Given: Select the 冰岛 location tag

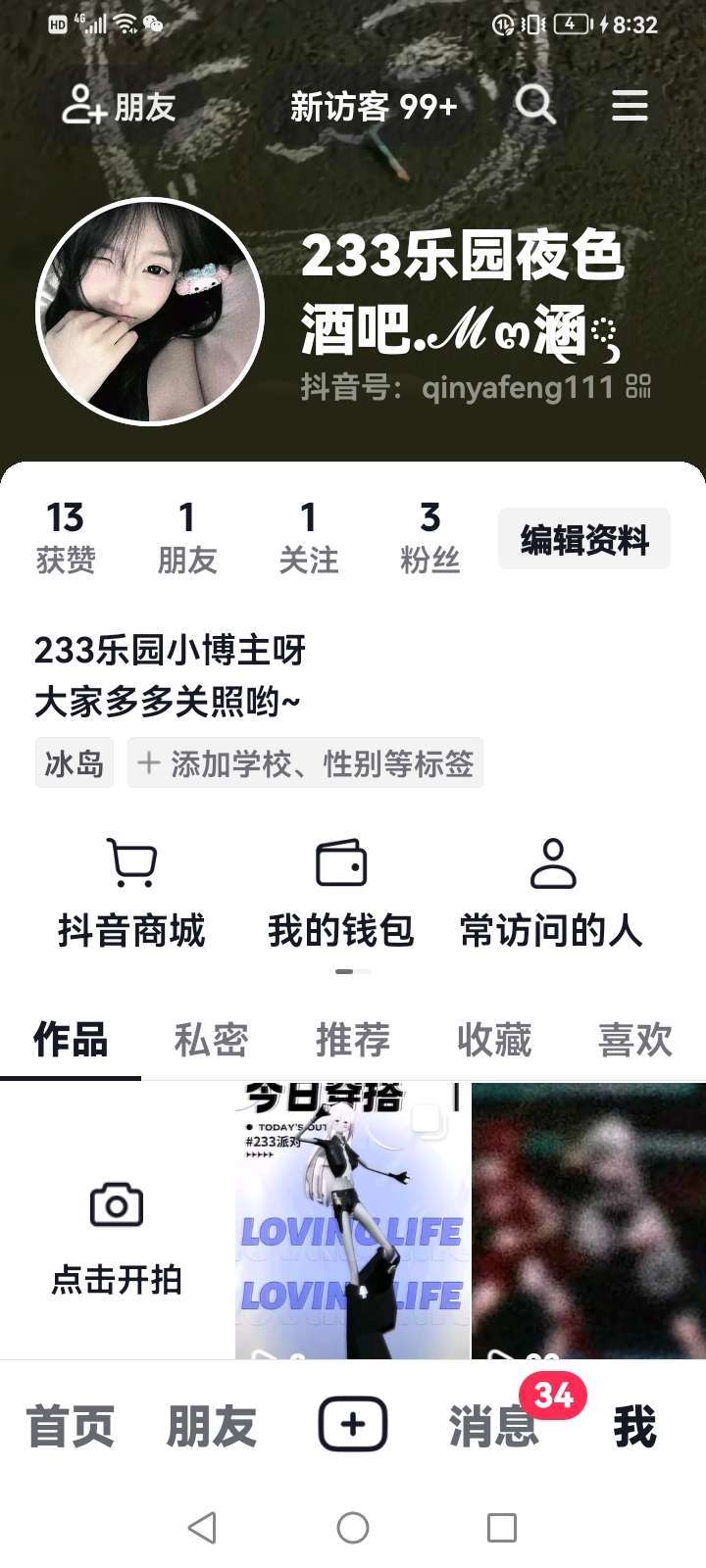Looking at the screenshot, I should 75,763.
